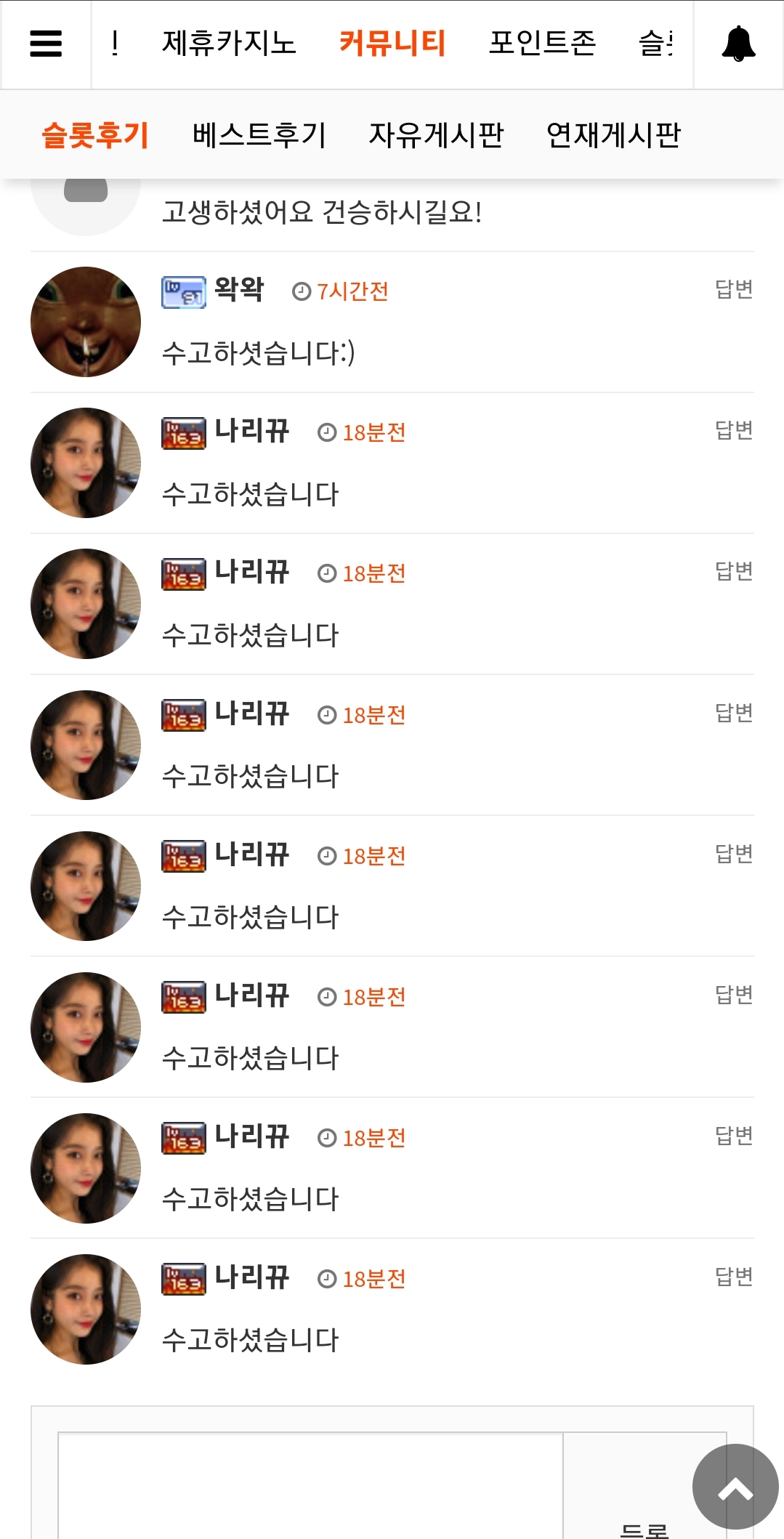Reply to 왁왁's comment via 답변

(734, 289)
